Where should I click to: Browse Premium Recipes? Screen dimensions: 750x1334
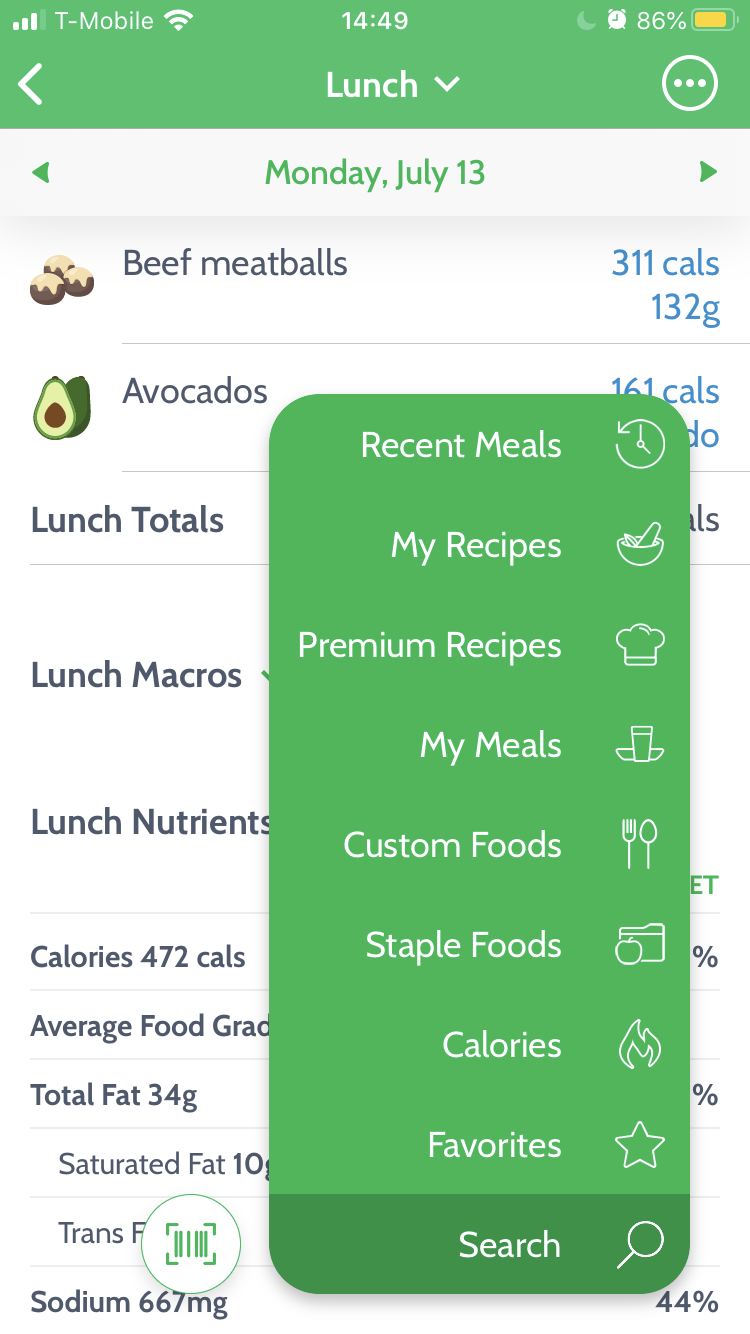point(480,645)
